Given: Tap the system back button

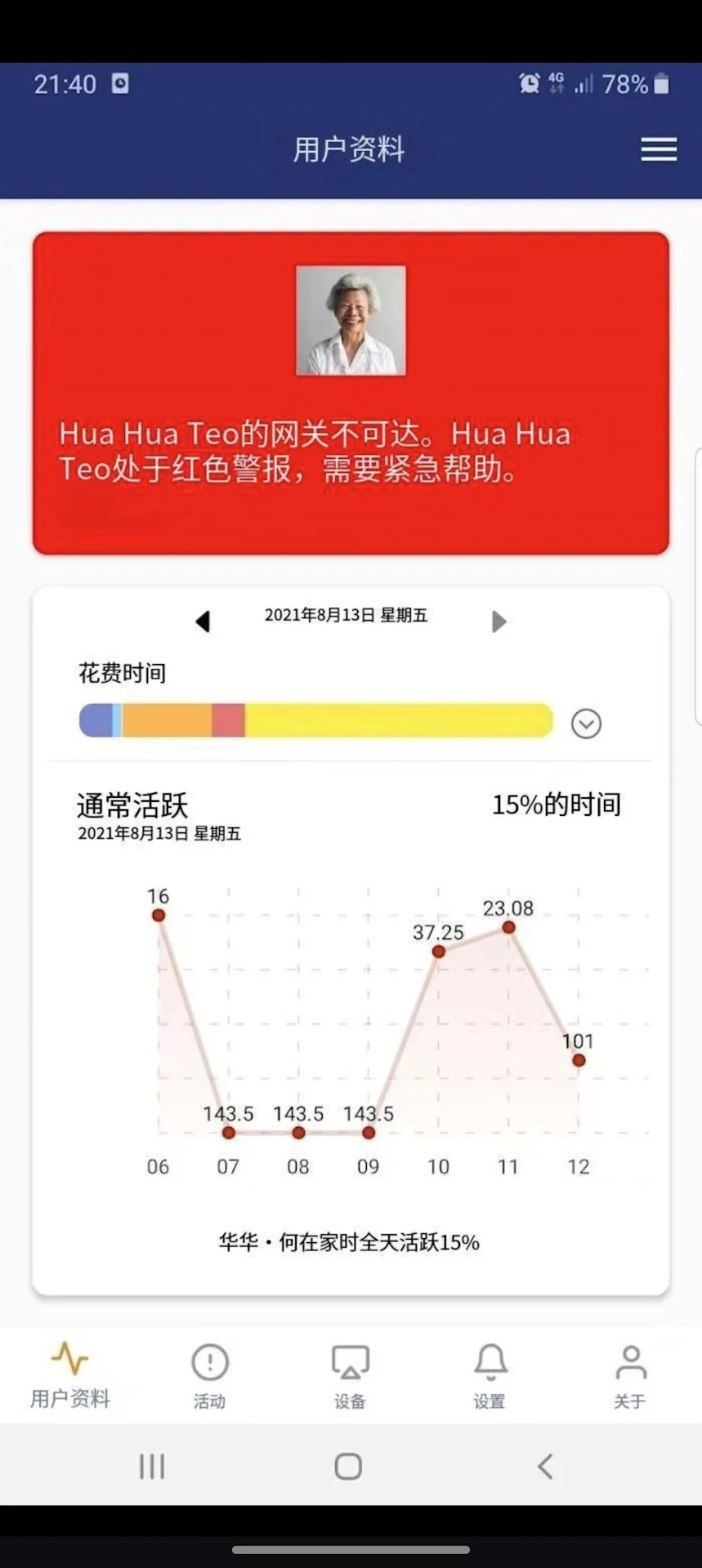Looking at the screenshot, I should click(545, 1466).
